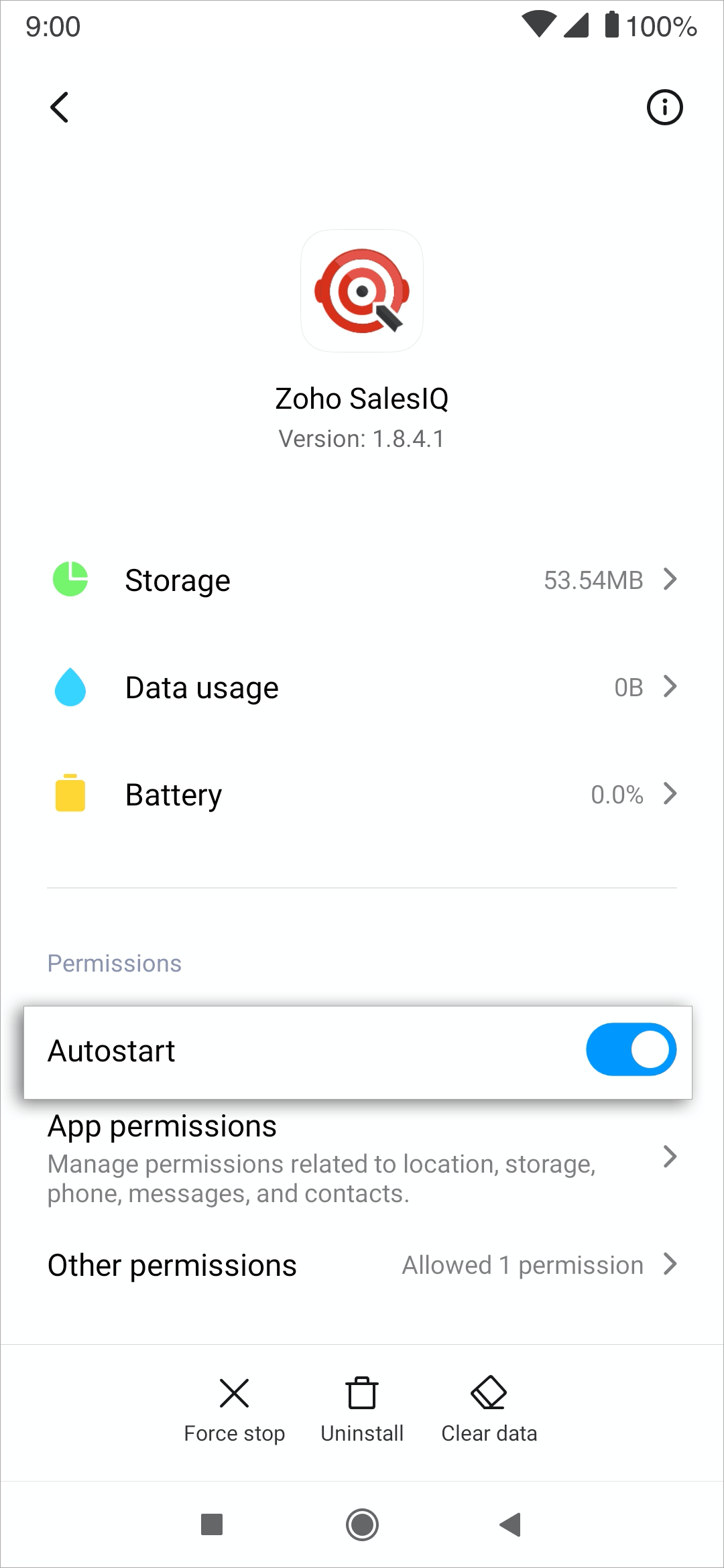Open Other permissions

coord(362,1265)
